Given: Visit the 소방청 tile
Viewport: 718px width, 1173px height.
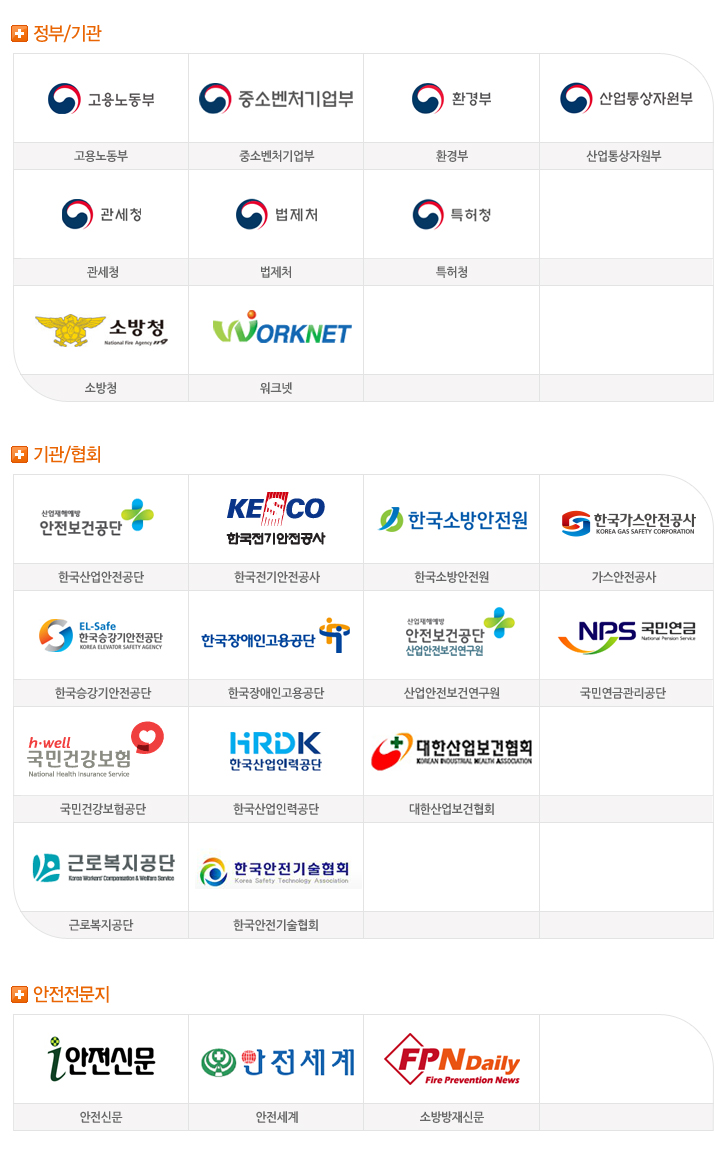Looking at the screenshot, I should 101,343.
